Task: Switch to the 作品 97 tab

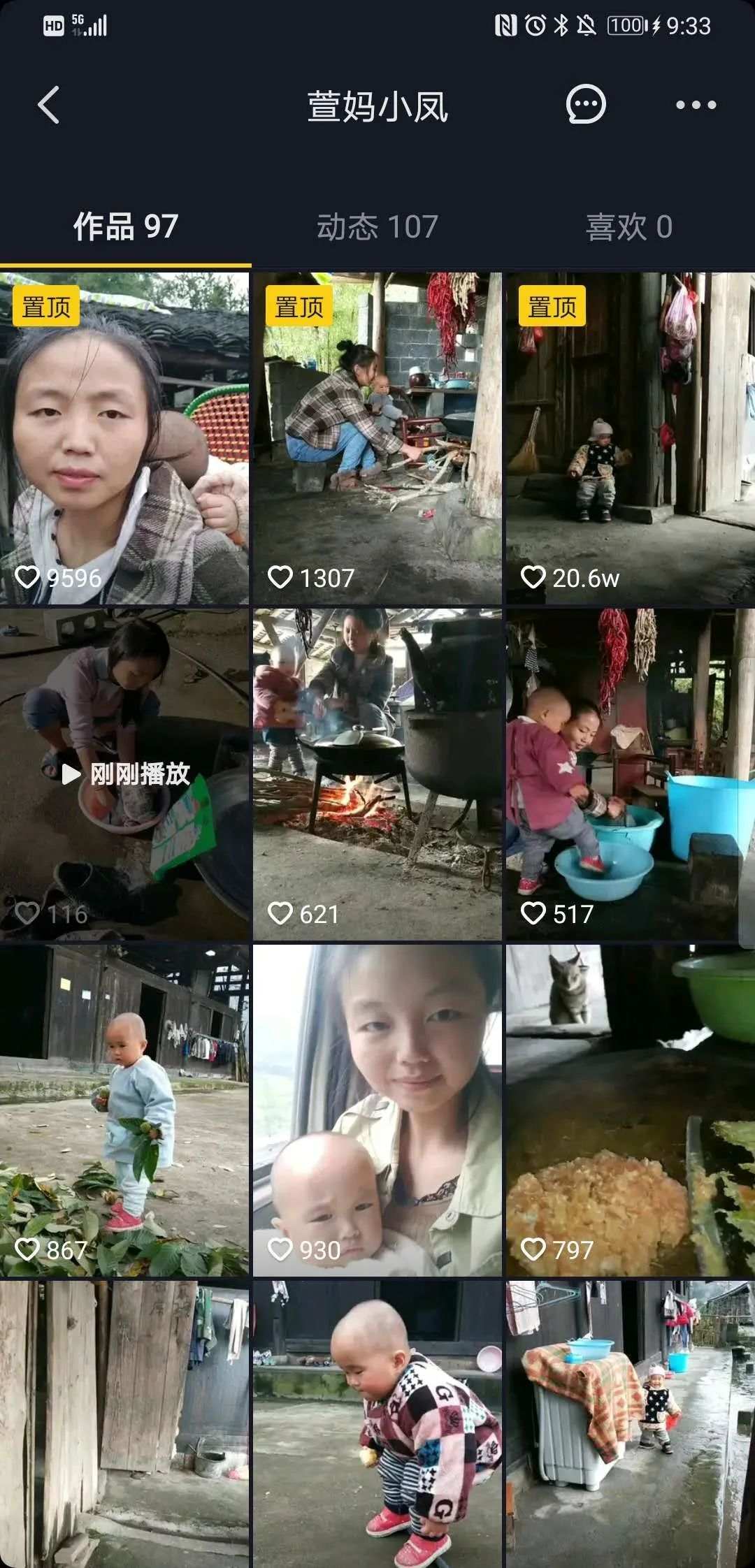Action: coord(126,226)
